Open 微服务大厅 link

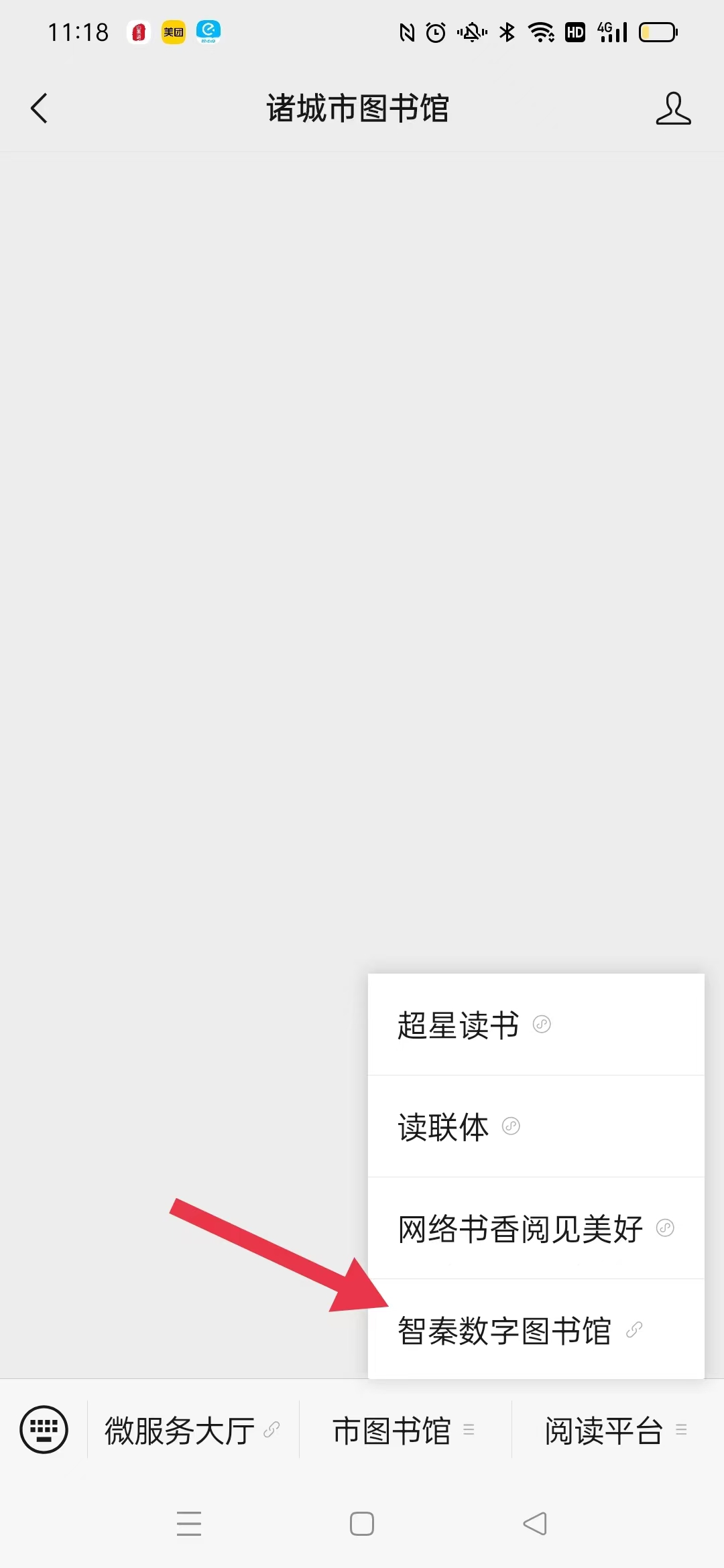click(x=193, y=1430)
